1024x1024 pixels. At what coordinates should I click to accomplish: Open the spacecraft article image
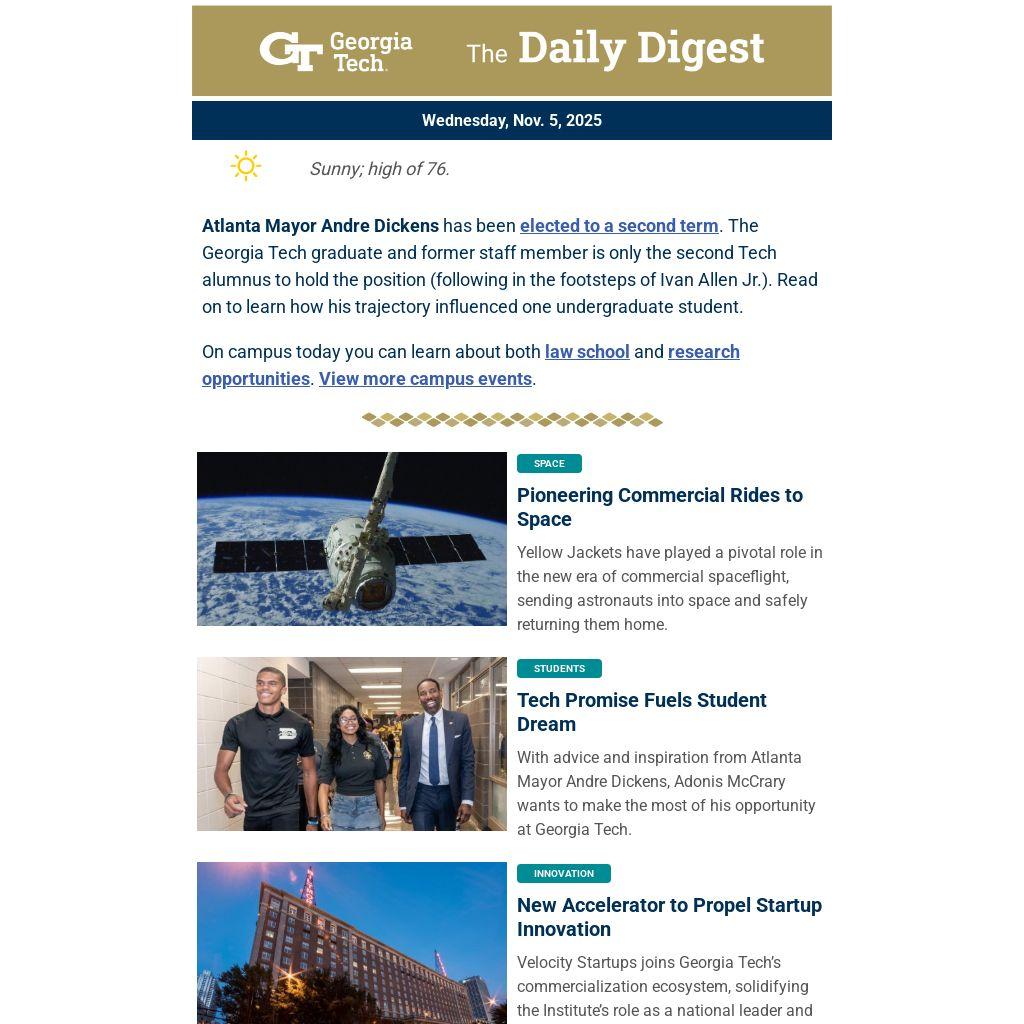352,539
